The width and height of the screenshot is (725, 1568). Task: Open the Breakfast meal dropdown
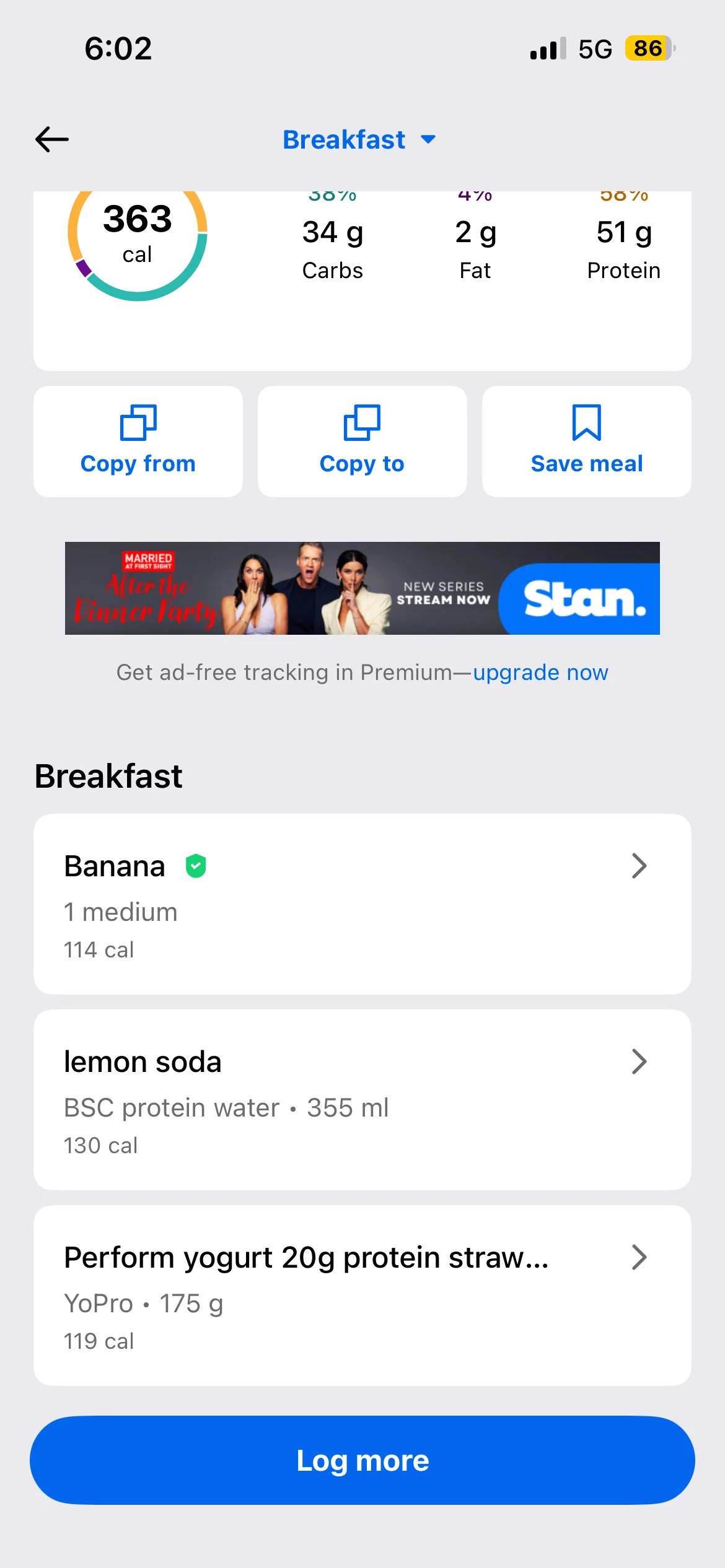pyautogui.click(x=359, y=139)
